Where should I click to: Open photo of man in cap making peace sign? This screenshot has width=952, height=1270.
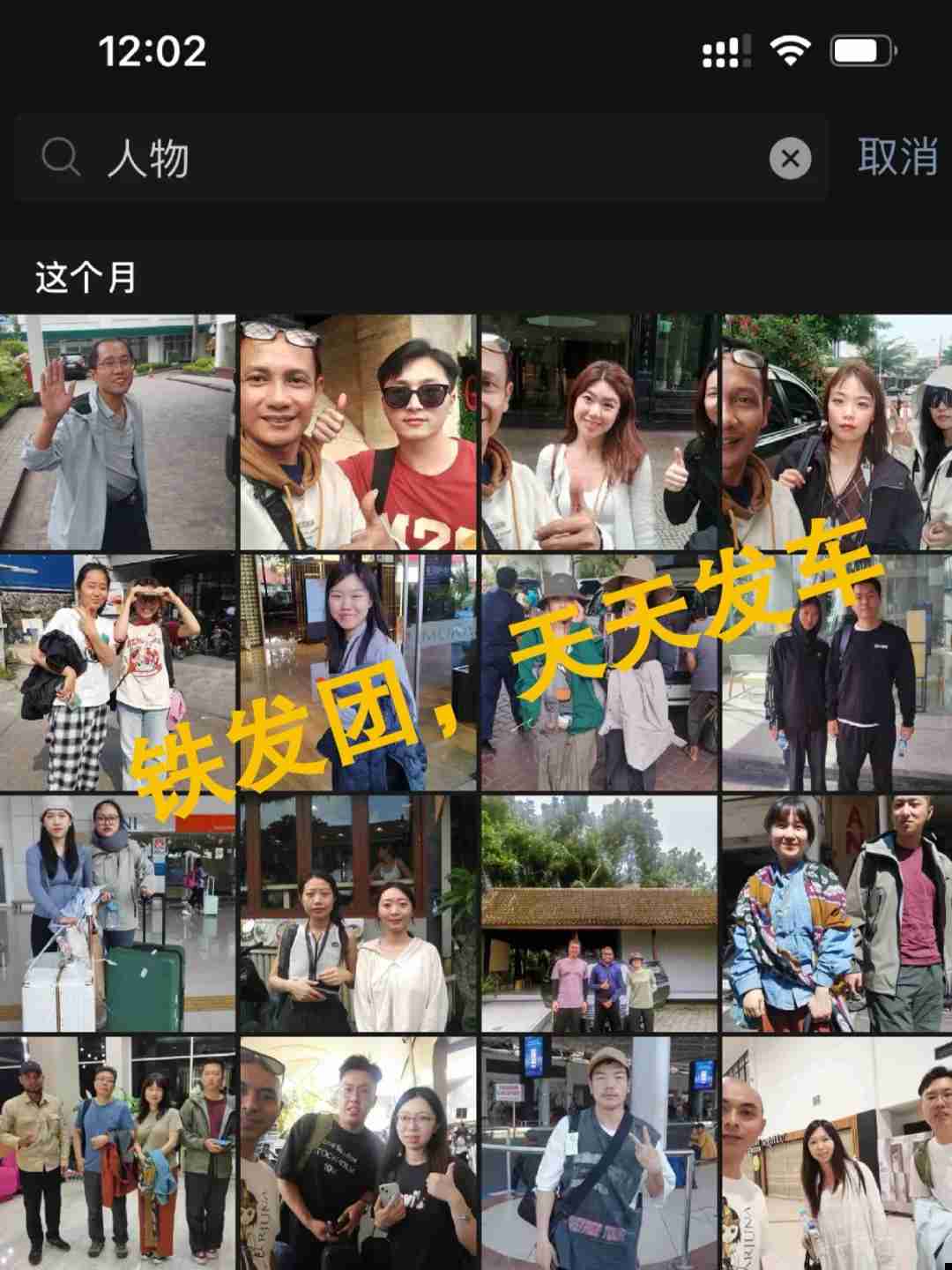pos(599,1154)
